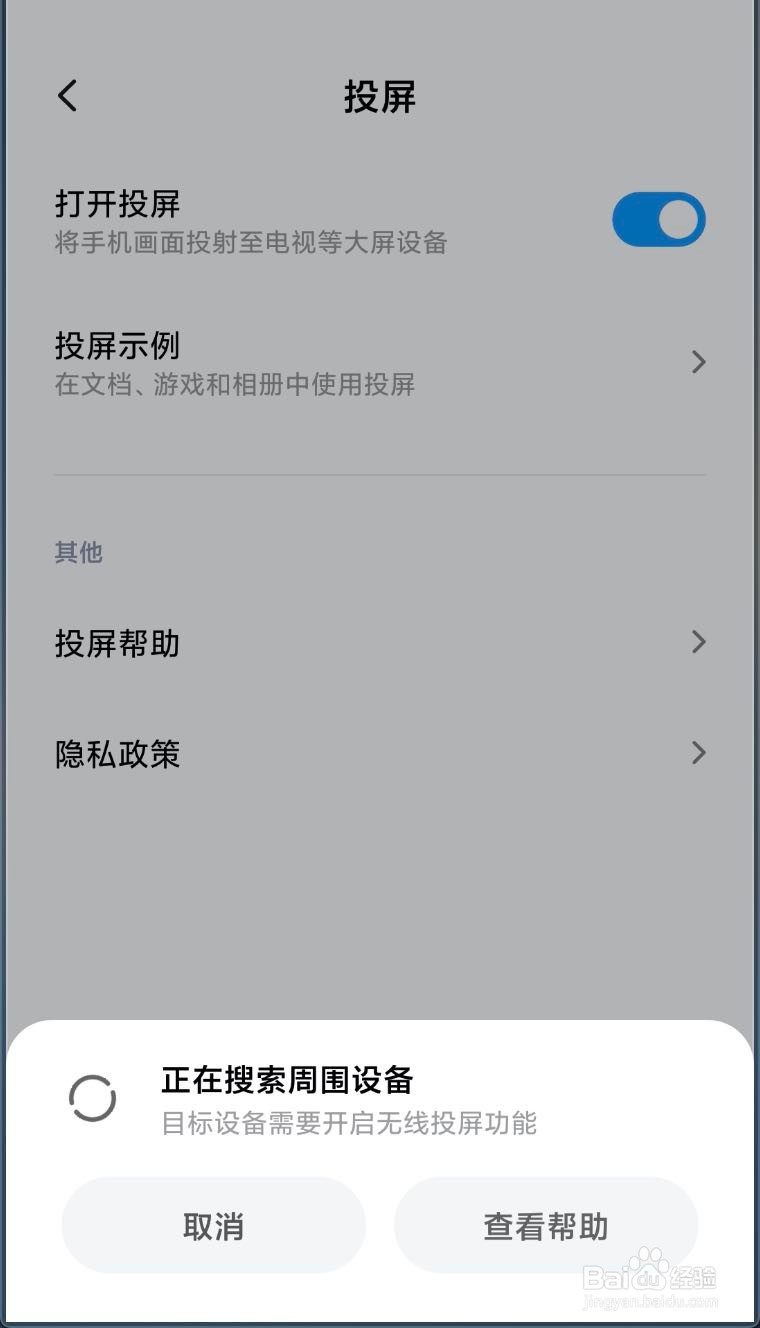Select the 打开投屏 label text

tap(117, 205)
